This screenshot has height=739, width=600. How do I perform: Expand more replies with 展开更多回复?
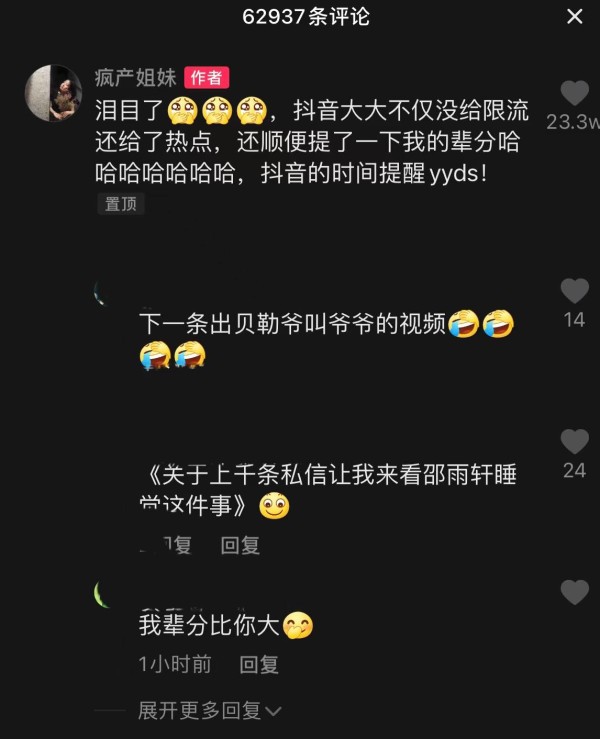tap(210, 710)
